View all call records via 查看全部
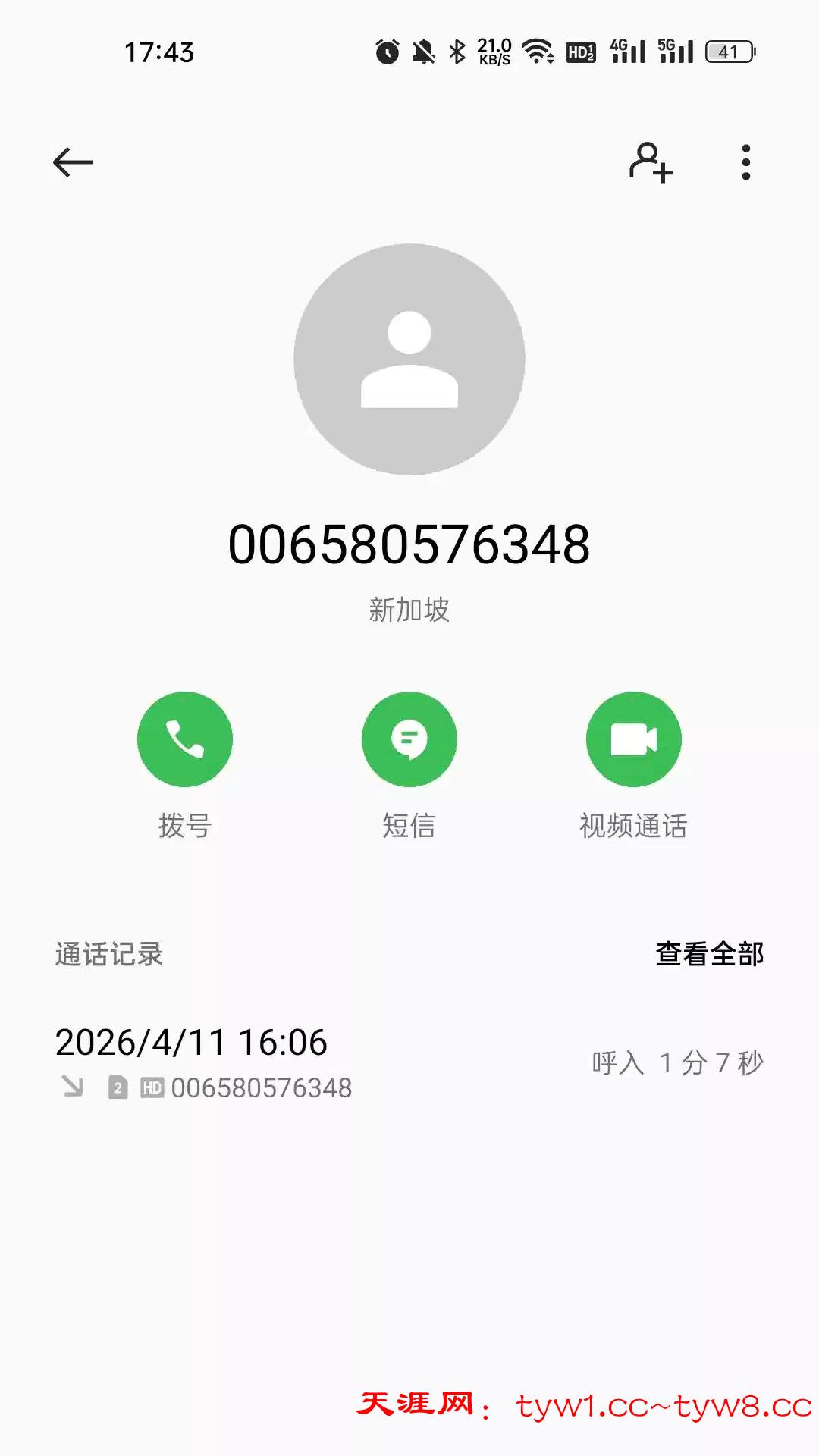Screen dimensions: 819x1456 (710, 954)
